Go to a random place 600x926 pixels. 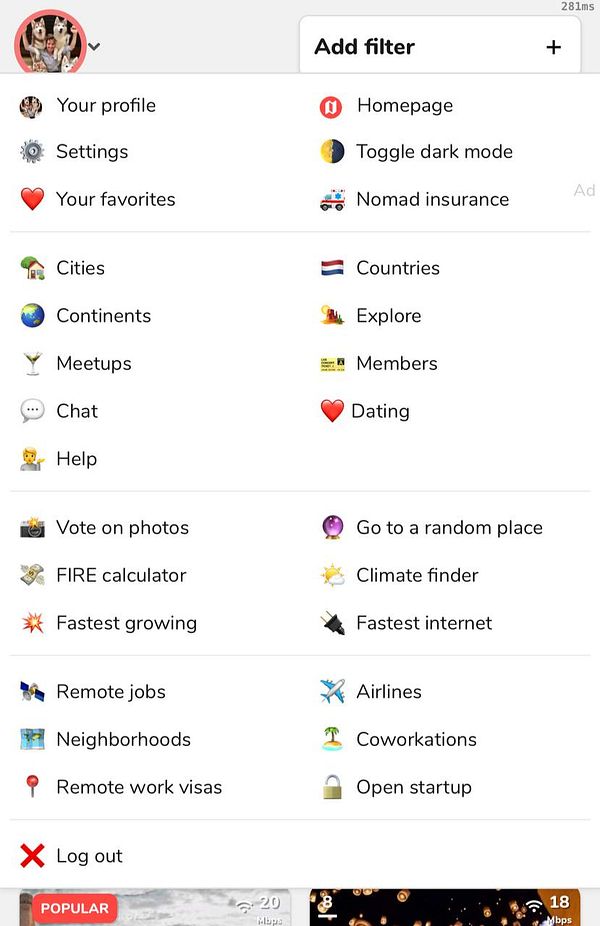[448, 528]
